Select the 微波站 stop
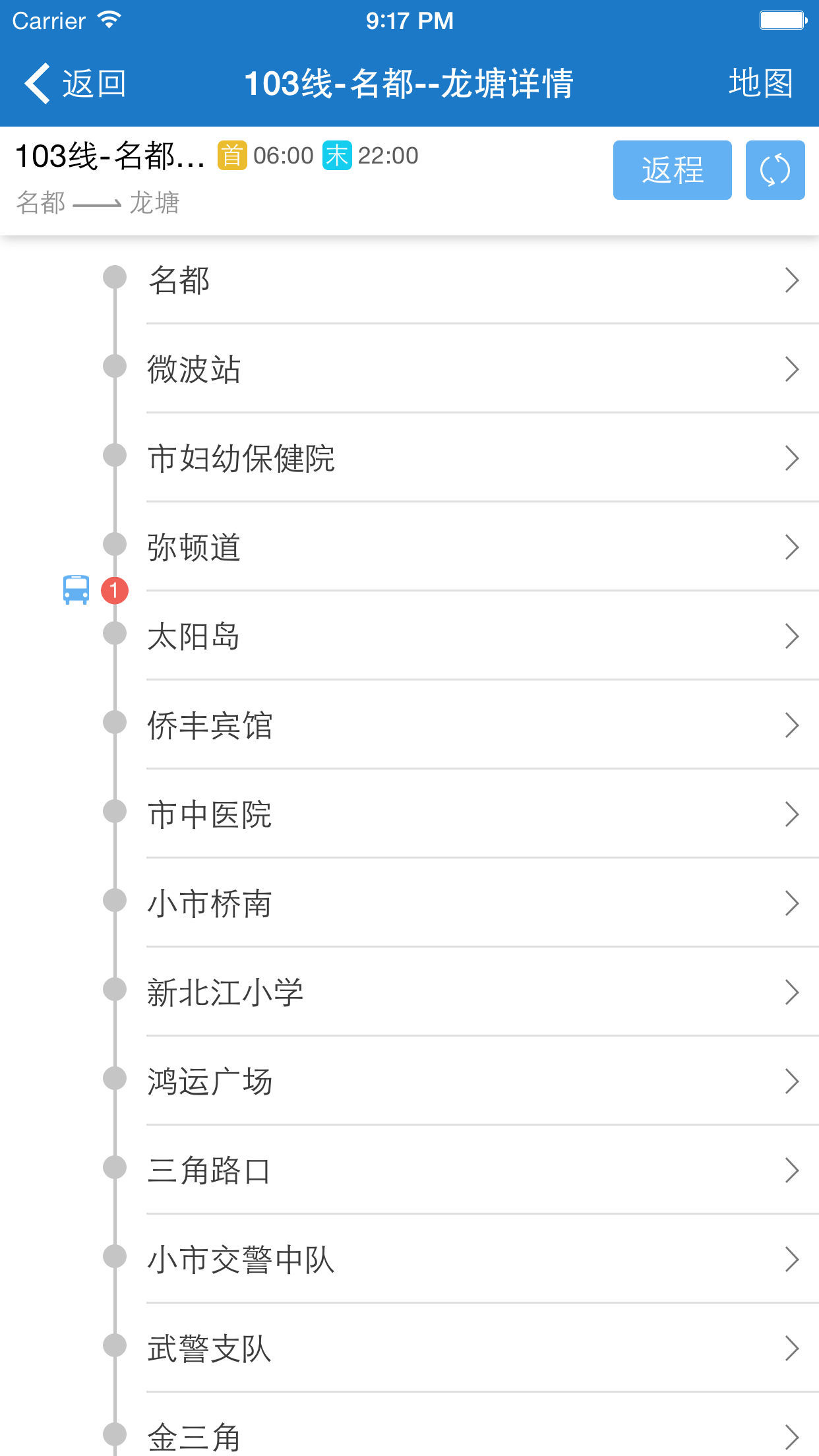This screenshot has height=1456, width=819. coord(462,369)
